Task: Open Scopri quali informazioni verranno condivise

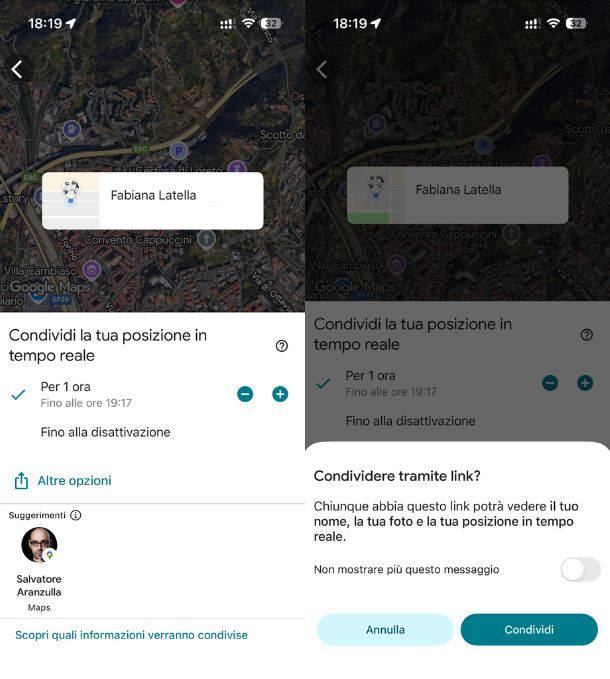Action: [x=131, y=635]
